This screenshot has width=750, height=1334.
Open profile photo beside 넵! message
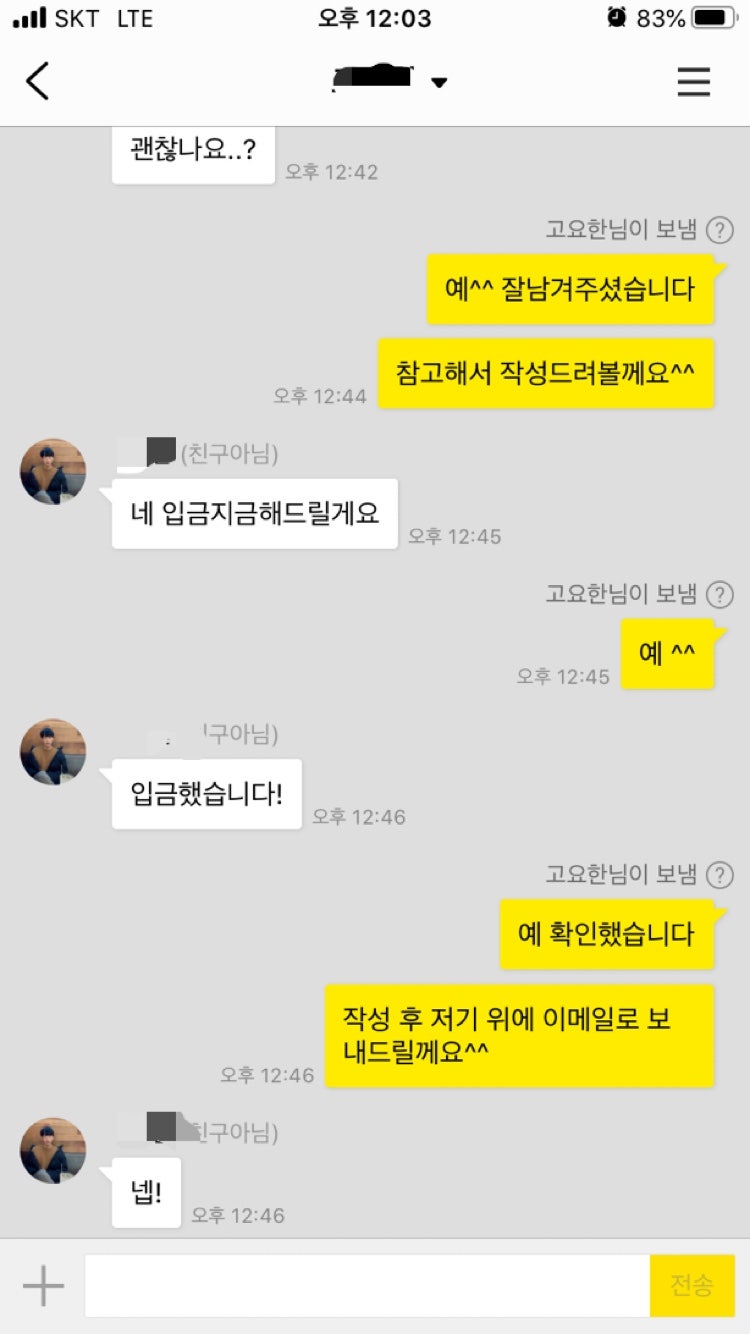pyautogui.click(x=53, y=1150)
